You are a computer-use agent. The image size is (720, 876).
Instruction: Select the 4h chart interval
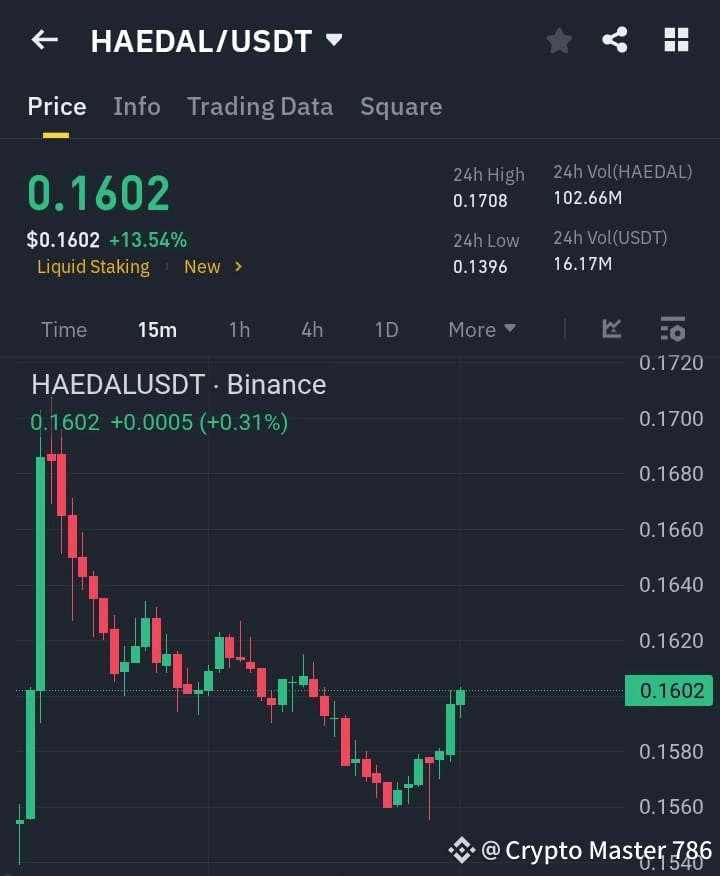311,329
